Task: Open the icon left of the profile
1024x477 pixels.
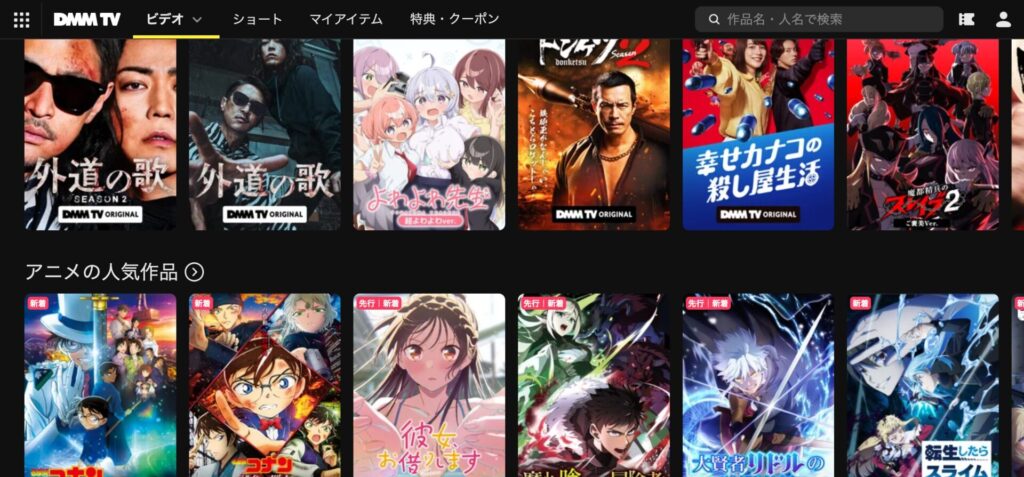Action: 966,19
